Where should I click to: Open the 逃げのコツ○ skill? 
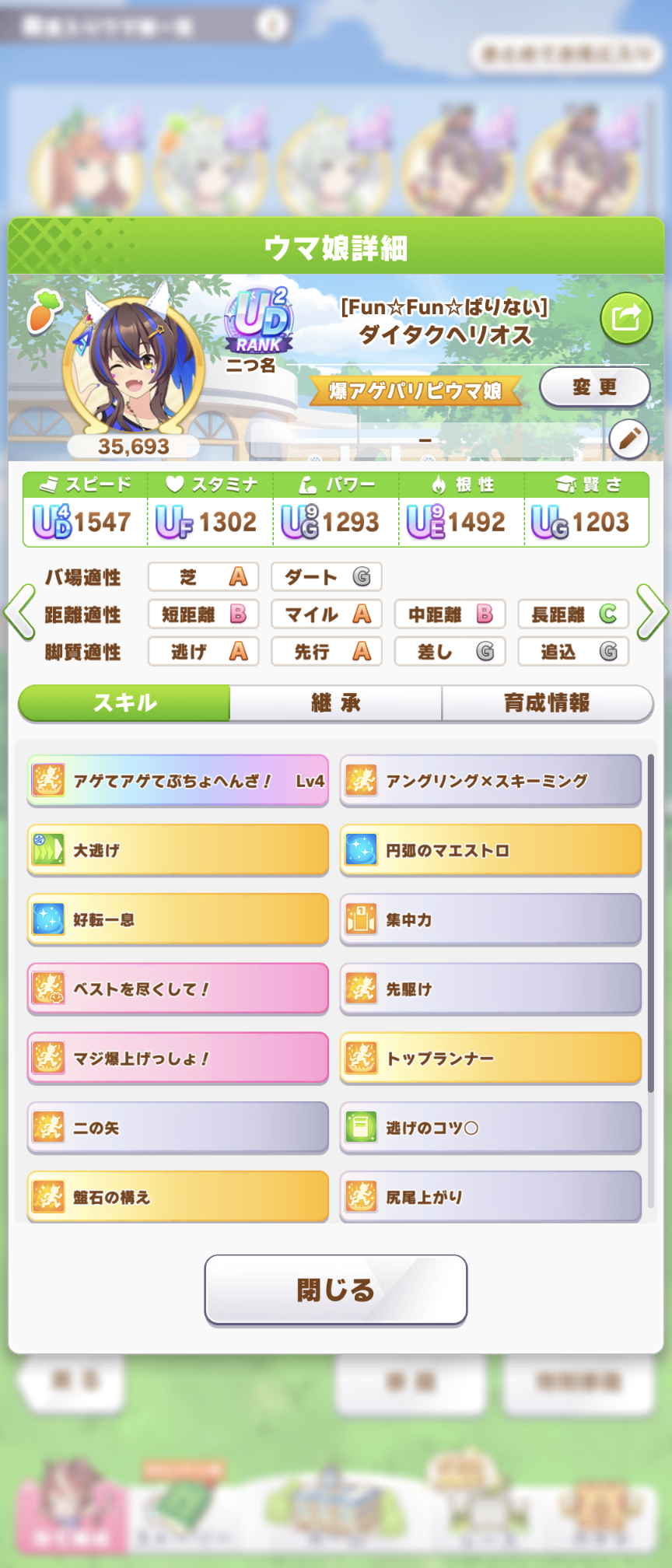[x=490, y=1127]
